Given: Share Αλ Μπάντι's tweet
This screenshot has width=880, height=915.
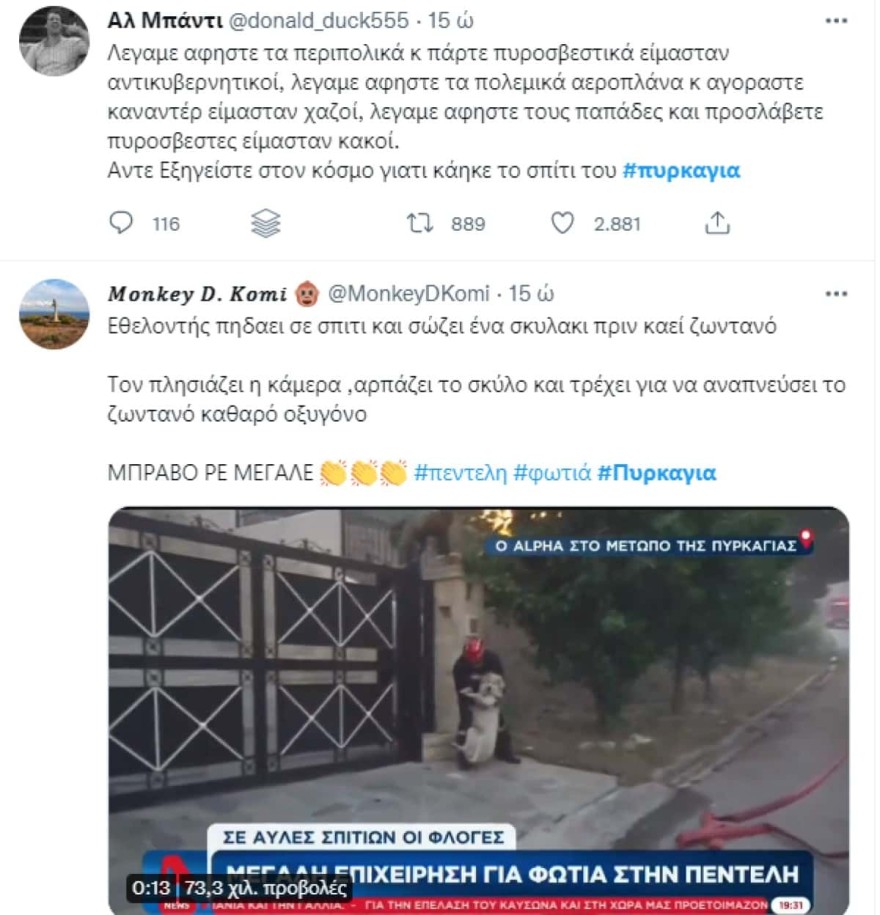Looking at the screenshot, I should [x=718, y=224].
